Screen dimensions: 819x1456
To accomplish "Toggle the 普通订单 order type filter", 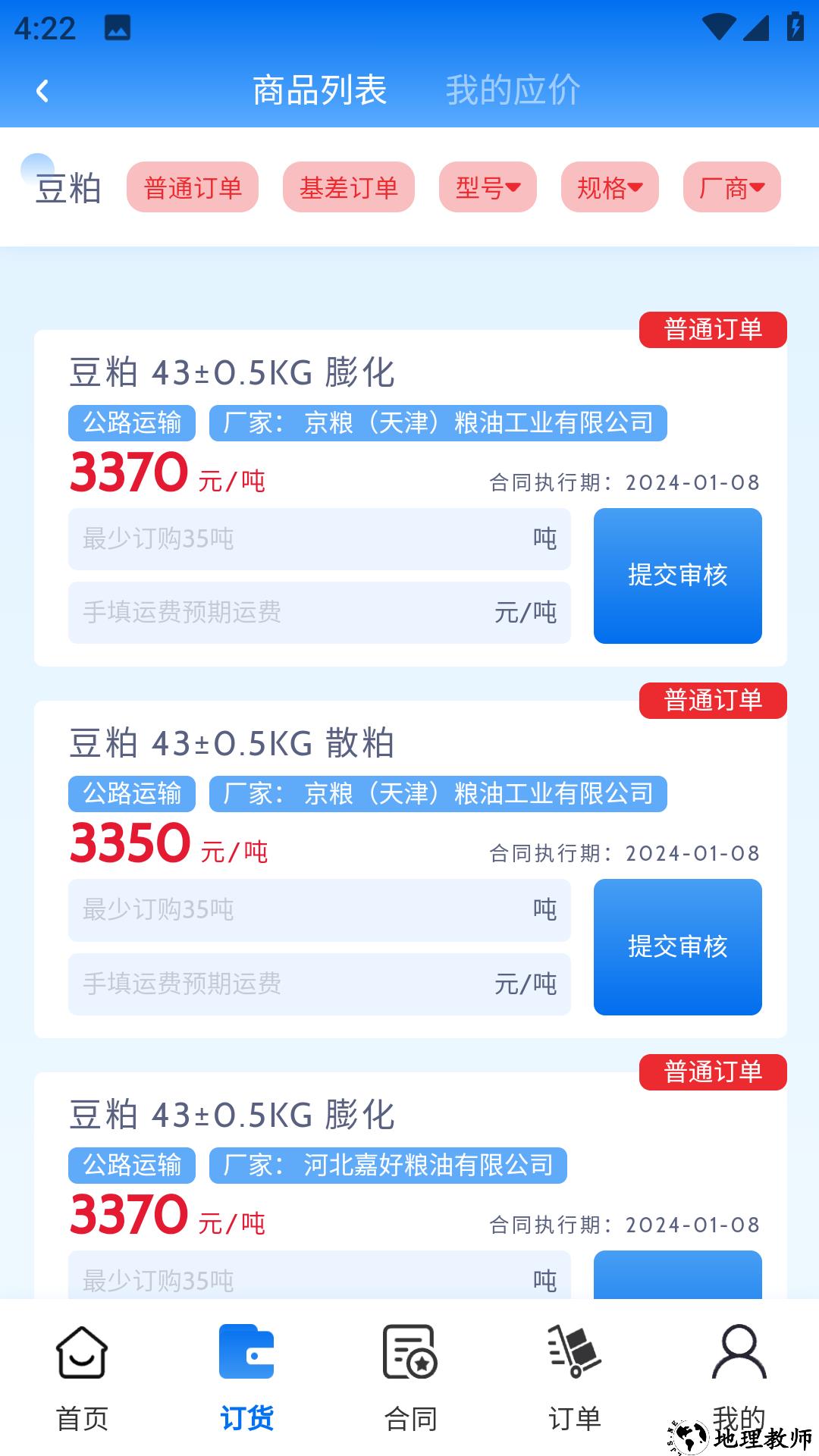I will pyautogui.click(x=193, y=187).
